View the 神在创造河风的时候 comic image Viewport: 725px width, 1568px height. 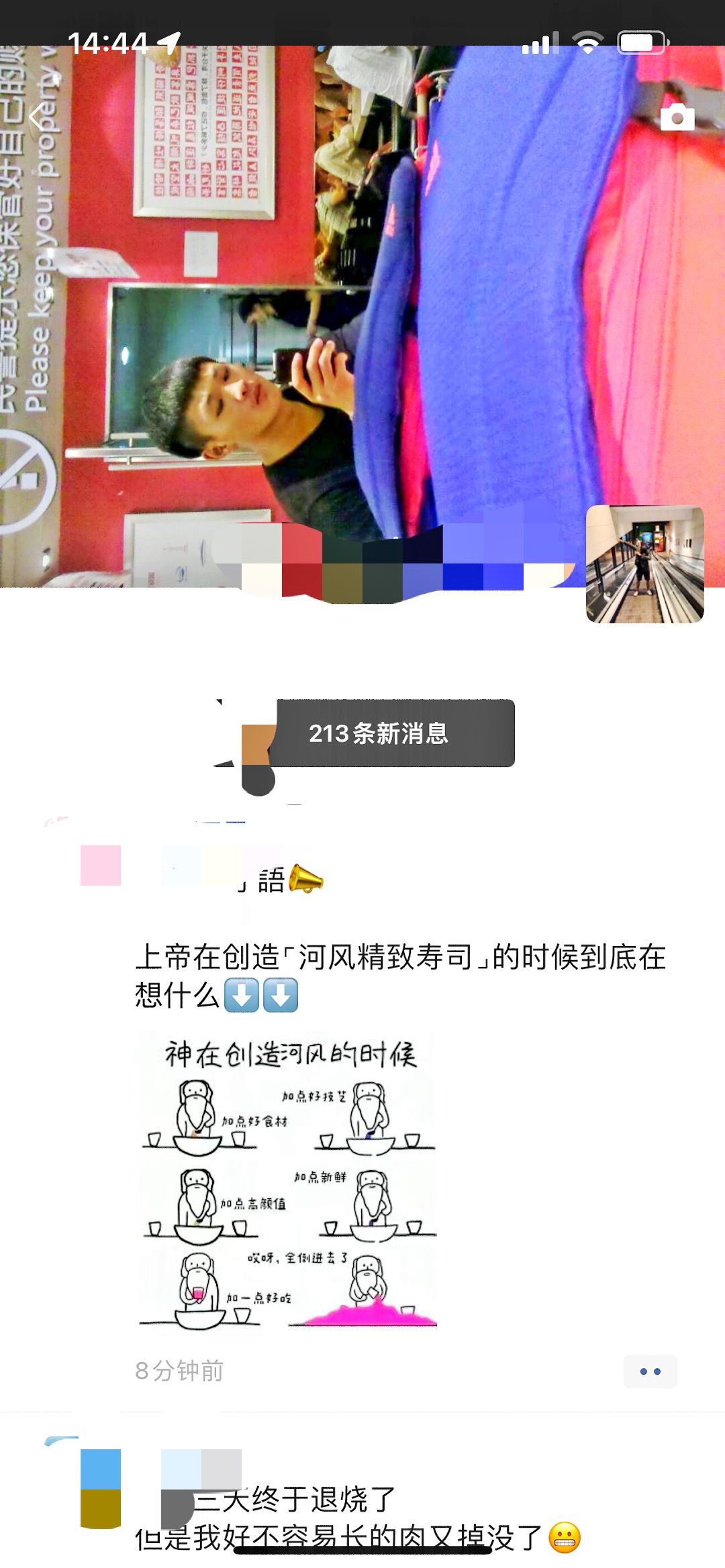click(x=288, y=1180)
